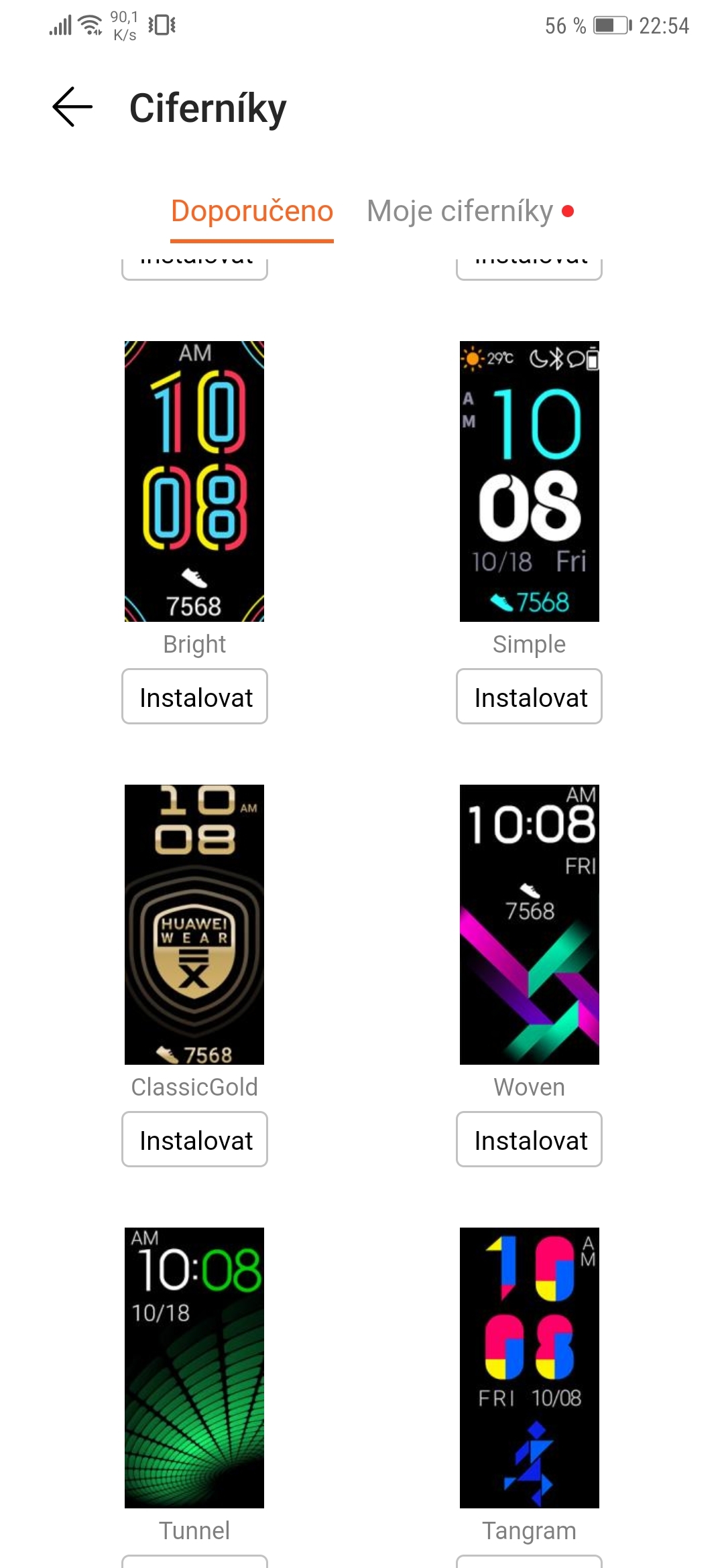
Task: Switch to Moje ciferníky tab
Action: [x=461, y=212]
